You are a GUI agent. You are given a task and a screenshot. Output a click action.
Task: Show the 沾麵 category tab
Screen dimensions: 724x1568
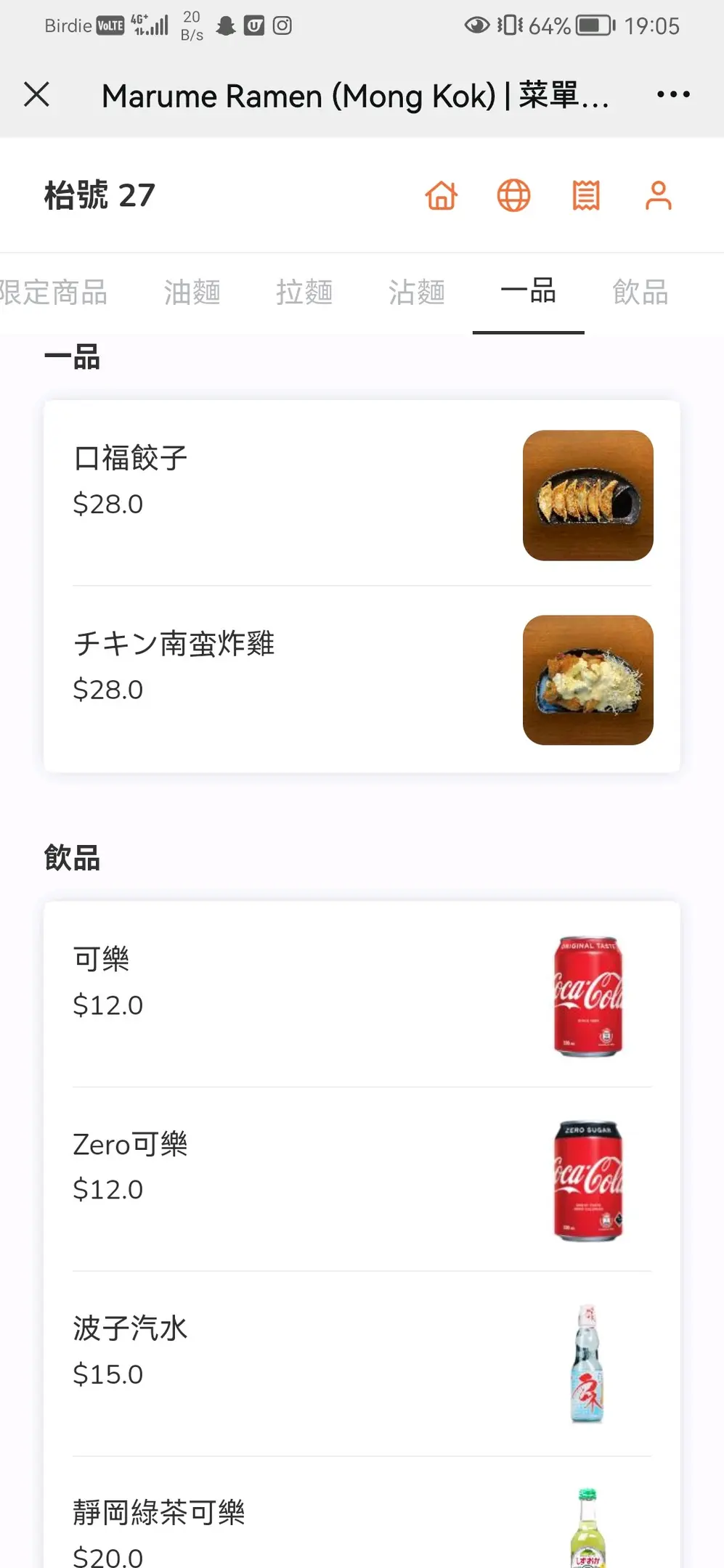(416, 293)
